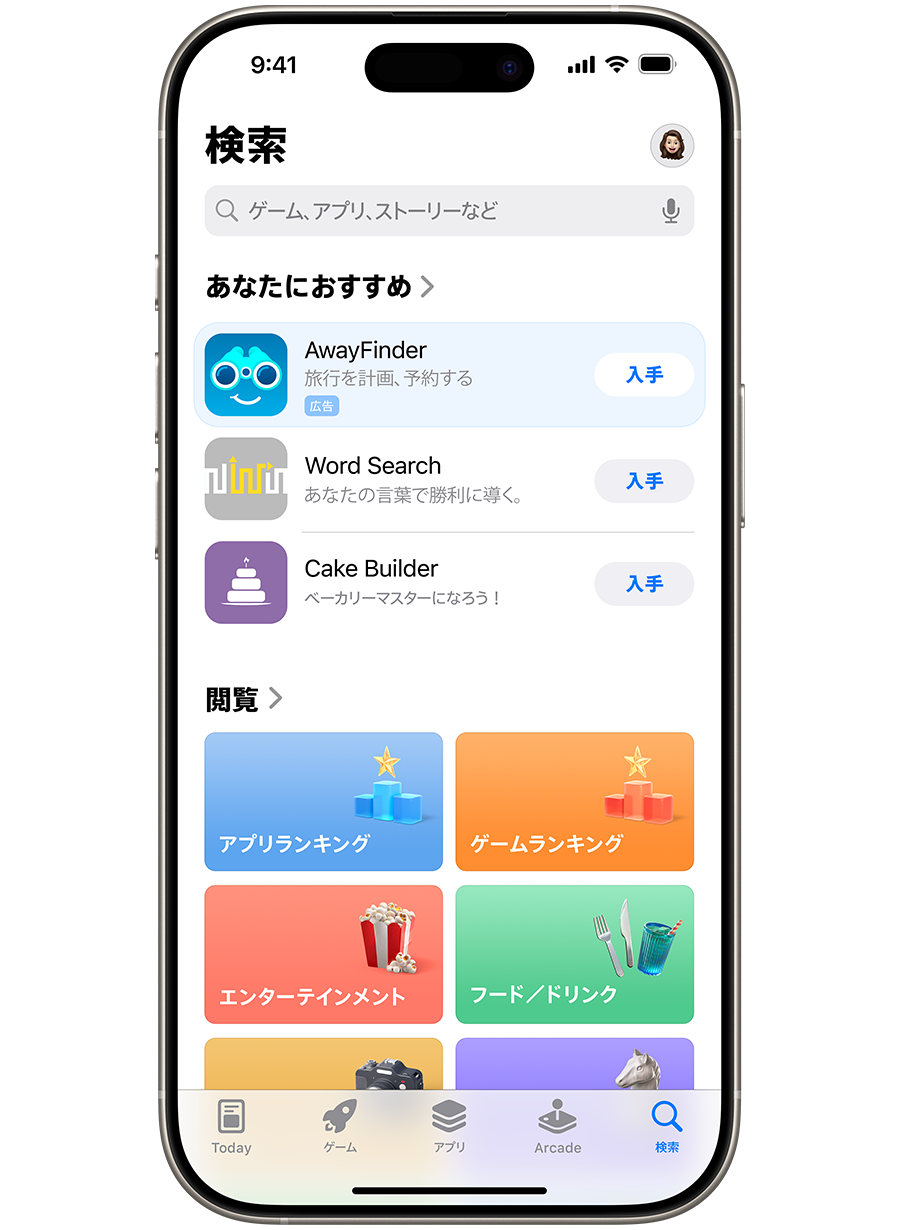Switch to the Today tab

pos(231,1127)
